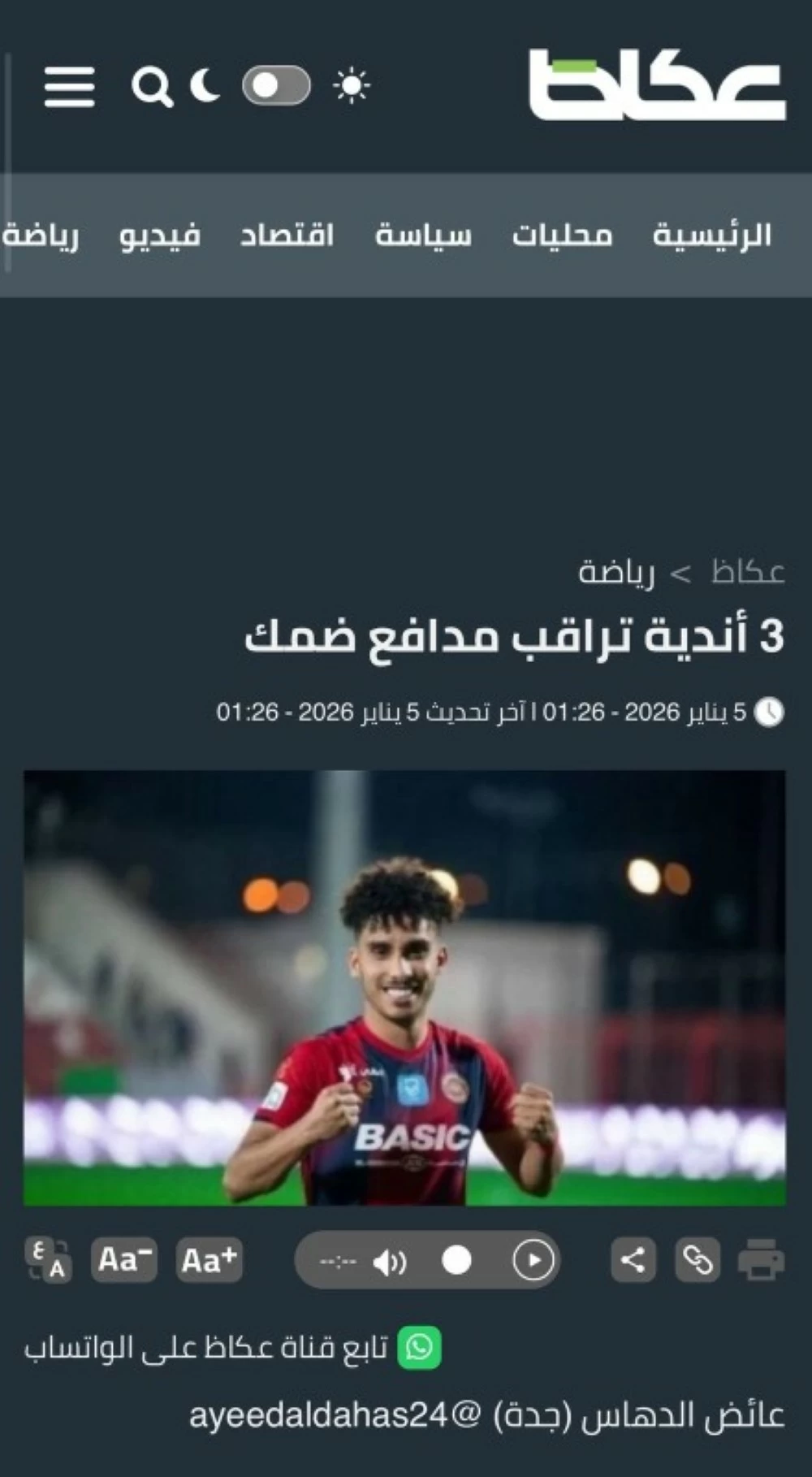Decrease font size with Aa-
Screen dimensions: 812x1477
(123, 1260)
